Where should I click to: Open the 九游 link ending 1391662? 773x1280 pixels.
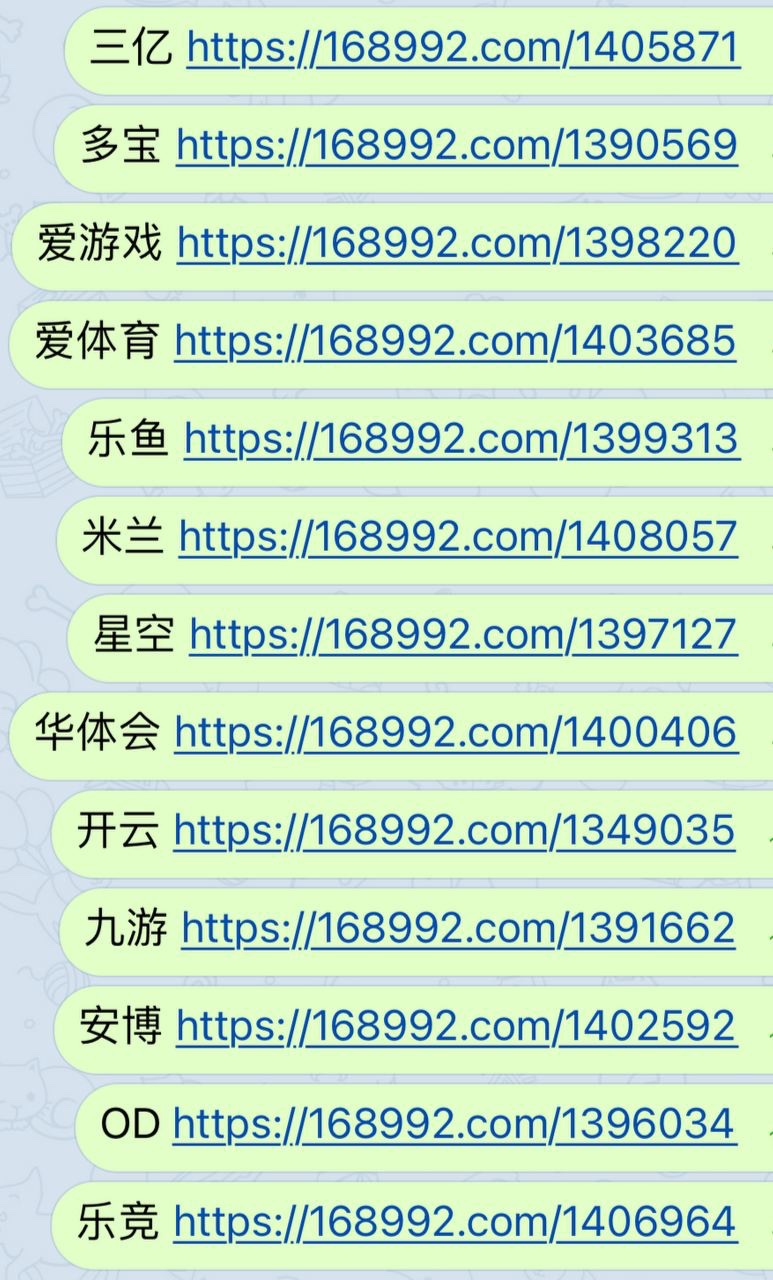[x=458, y=929]
